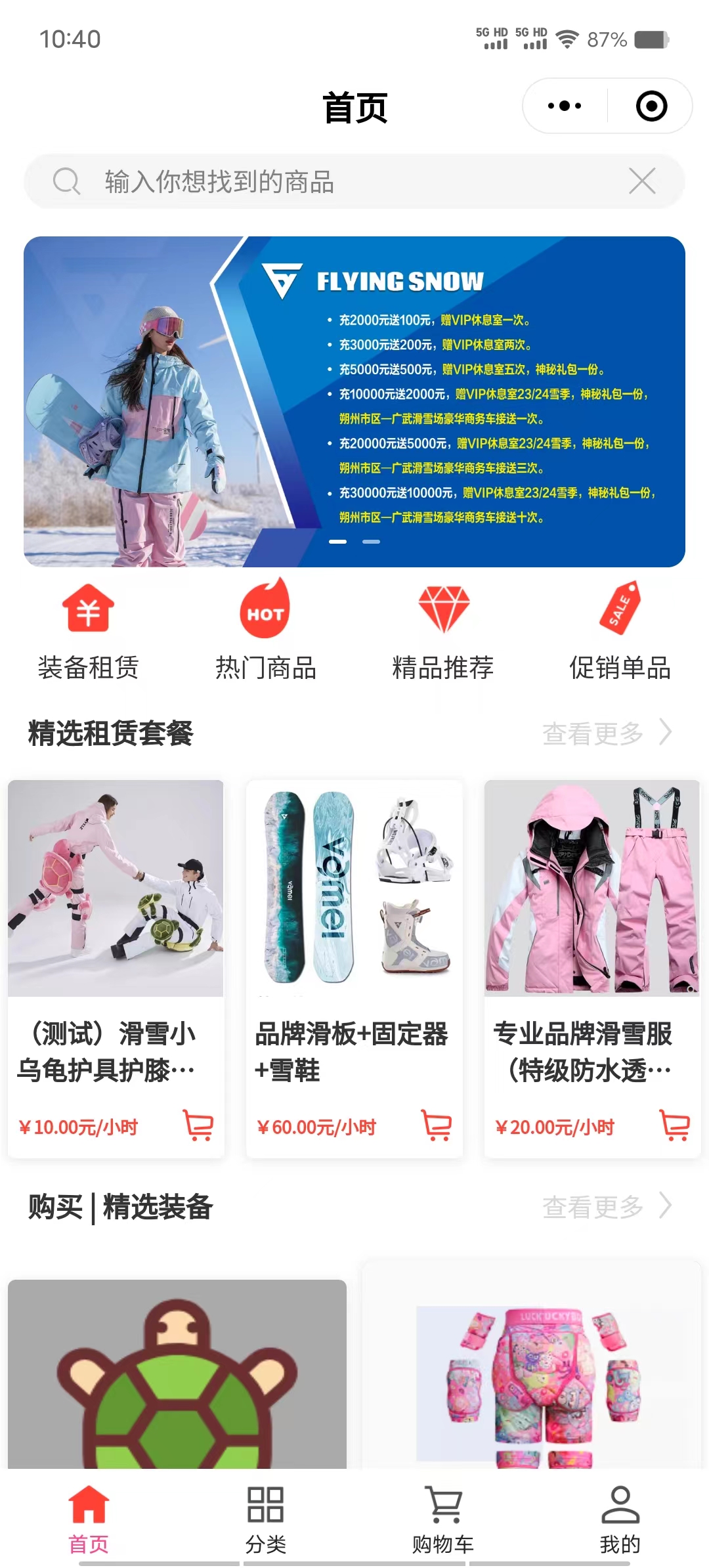Close the mini program via the circle icon
This screenshot has width=709, height=1568.
click(x=651, y=106)
